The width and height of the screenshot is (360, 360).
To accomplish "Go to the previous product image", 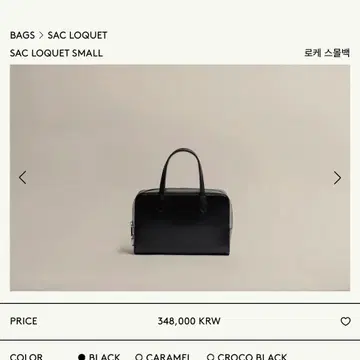I will [x=22, y=178].
